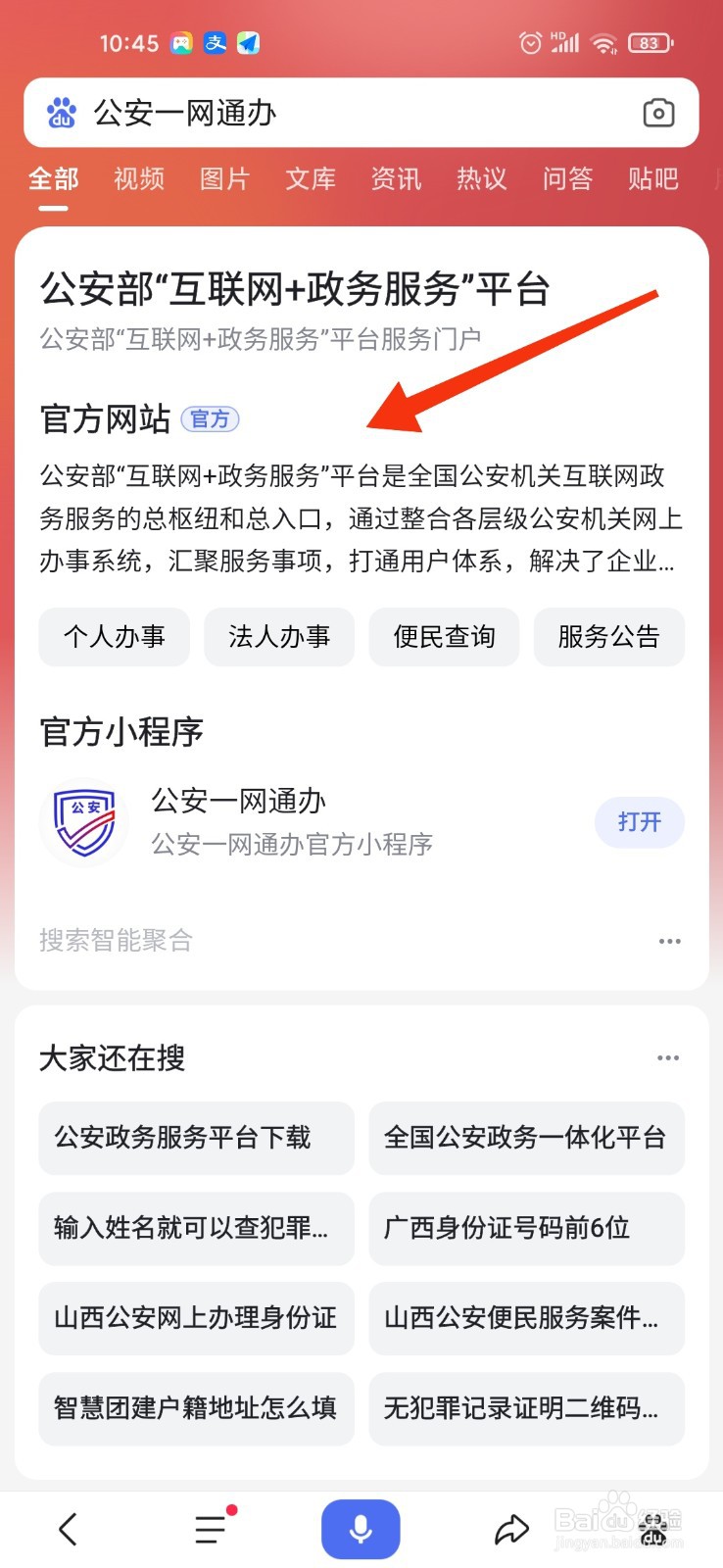The width and height of the screenshot is (723, 1568).
Task: Tap the Baidu logo in the search bar
Action: coord(61,114)
